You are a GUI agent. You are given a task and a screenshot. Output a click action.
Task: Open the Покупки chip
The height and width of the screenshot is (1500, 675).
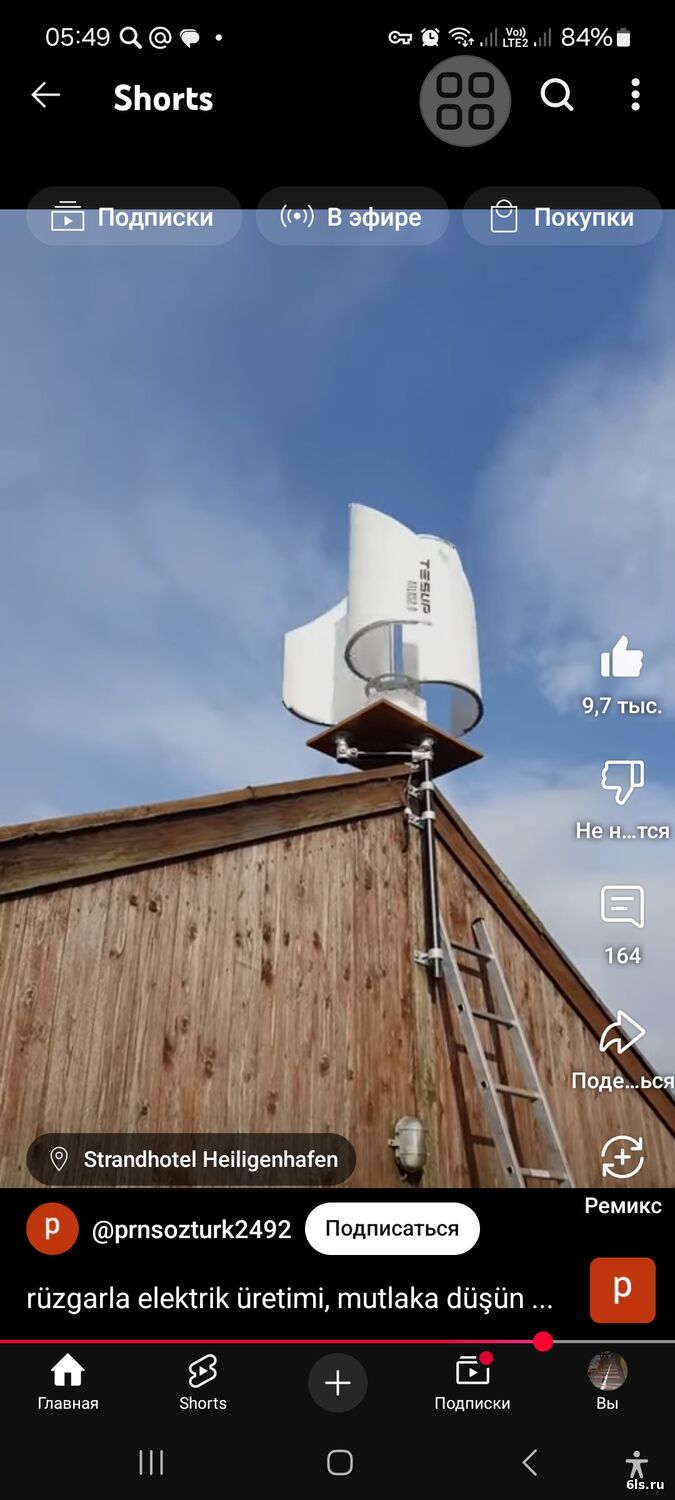(x=562, y=217)
